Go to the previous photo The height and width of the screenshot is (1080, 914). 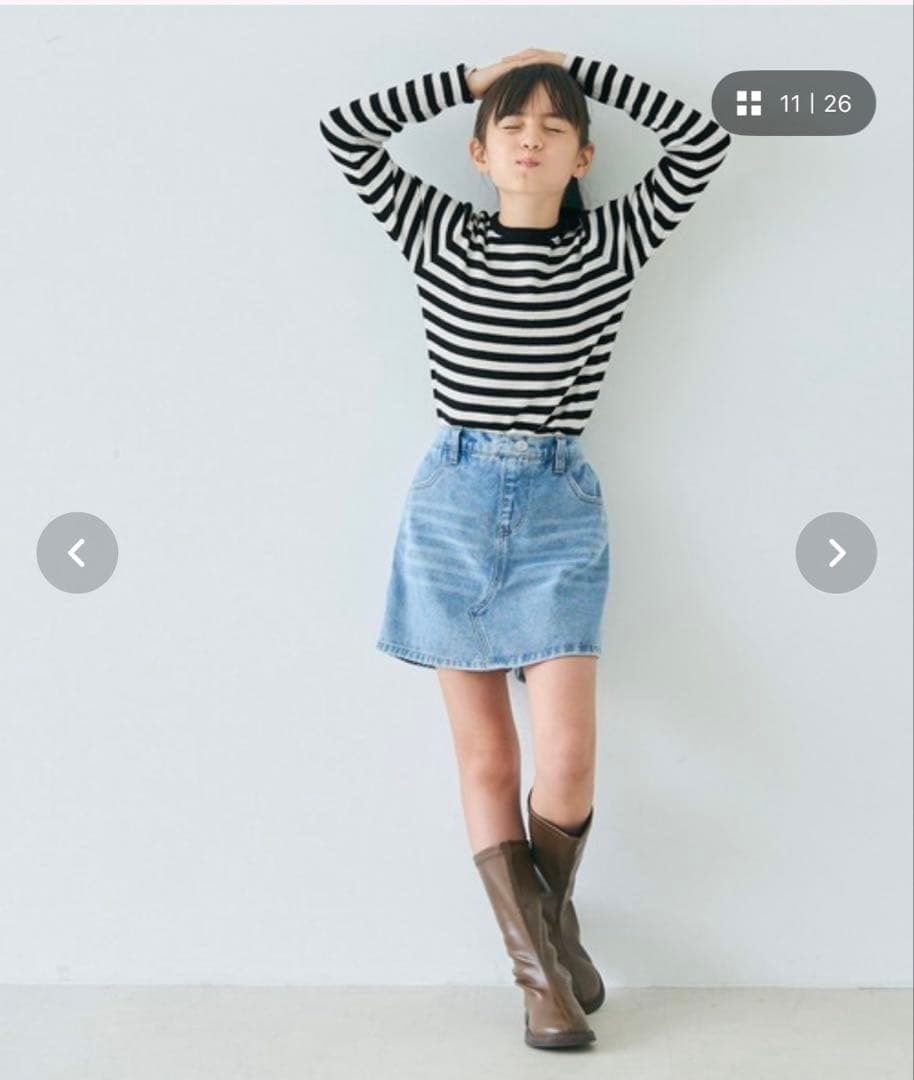coord(77,552)
